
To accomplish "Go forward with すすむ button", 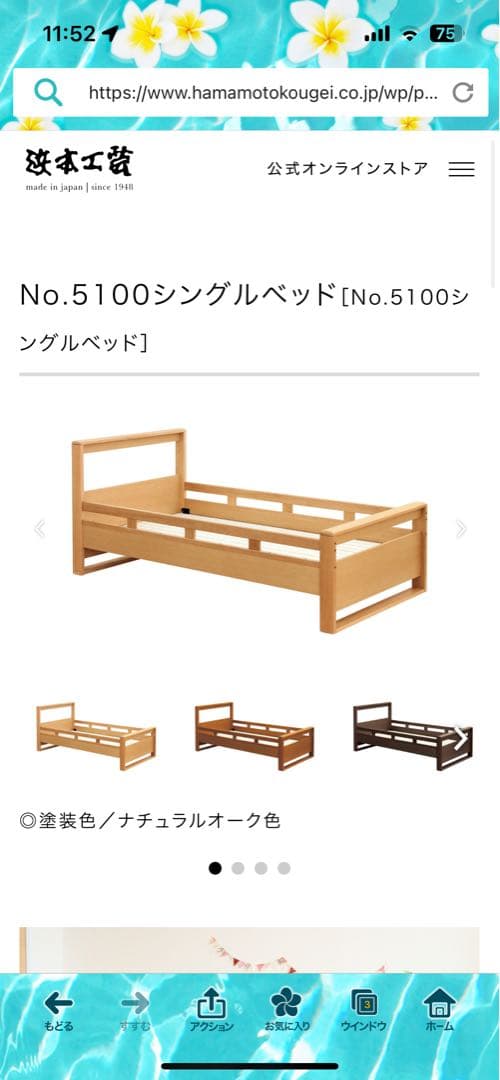I will pos(135,1011).
